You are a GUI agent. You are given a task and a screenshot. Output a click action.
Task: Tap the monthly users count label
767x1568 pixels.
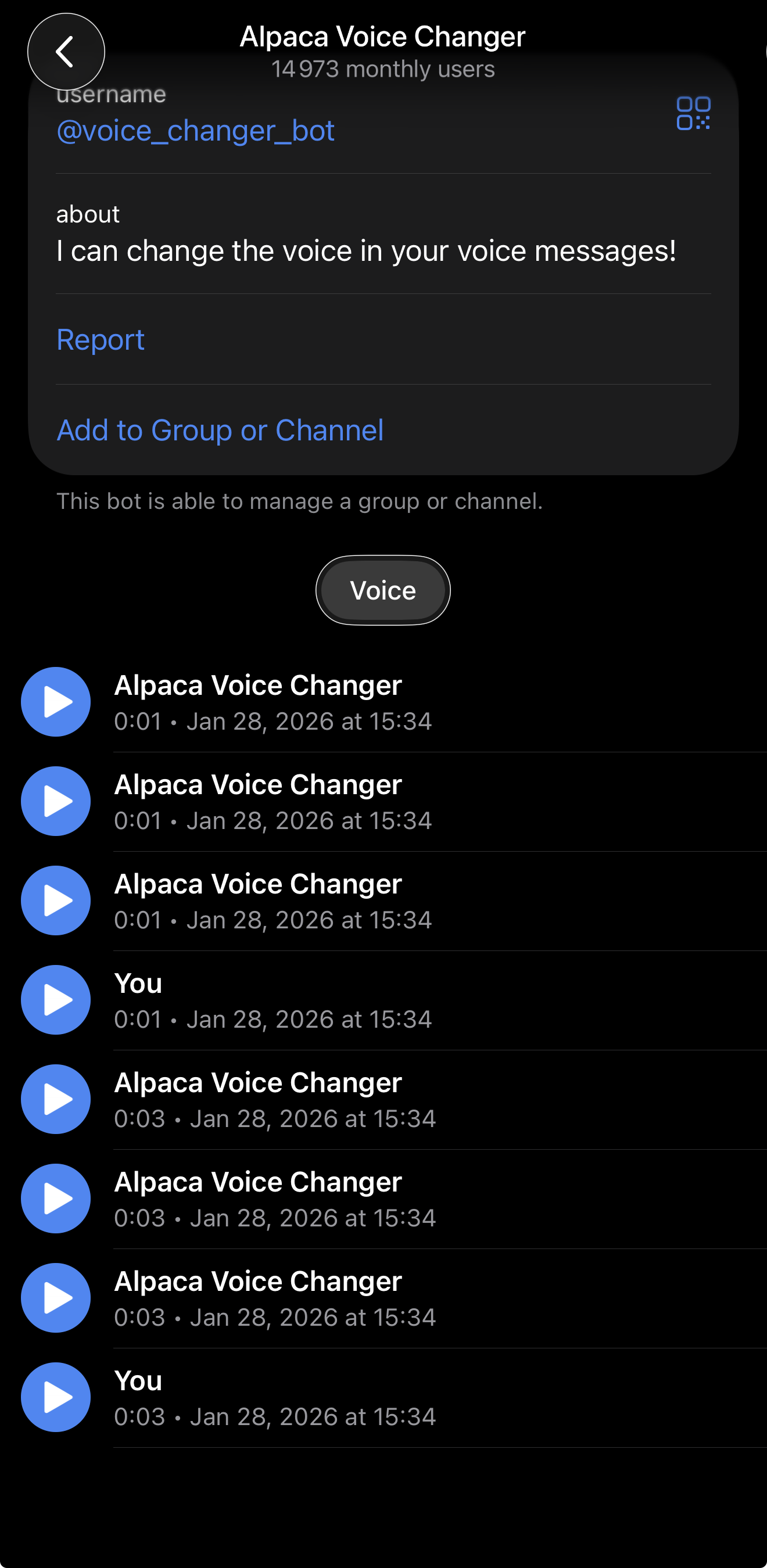tap(382, 69)
